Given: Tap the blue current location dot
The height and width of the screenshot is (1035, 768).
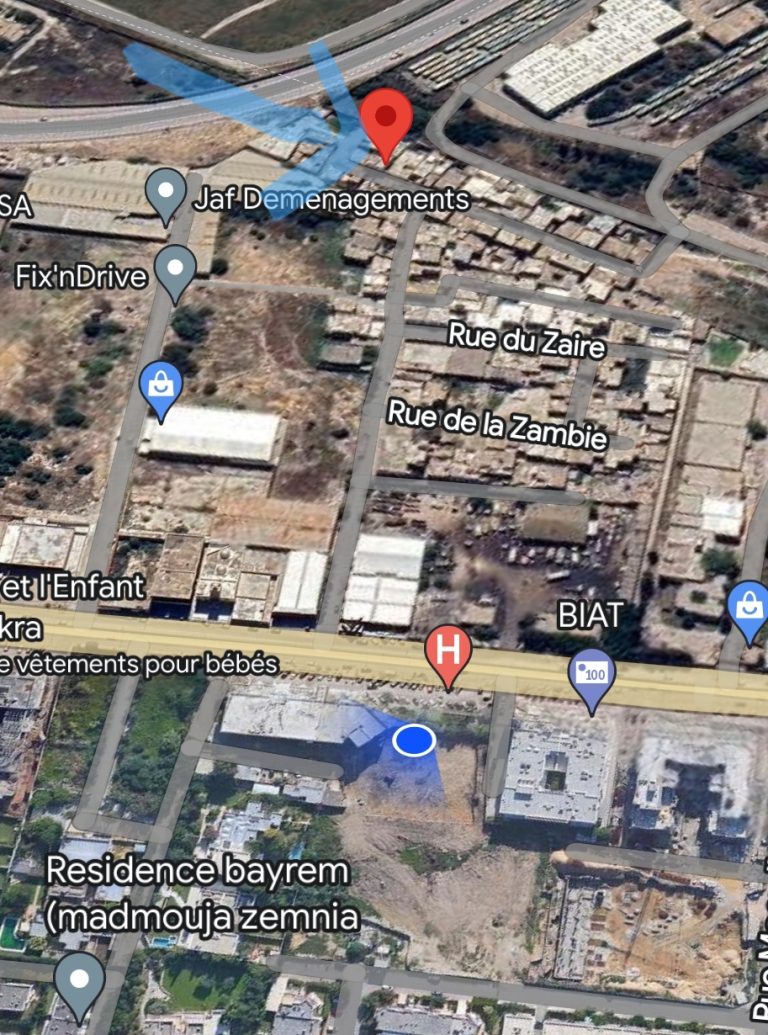Looking at the screenshot, I should point(413,740).
